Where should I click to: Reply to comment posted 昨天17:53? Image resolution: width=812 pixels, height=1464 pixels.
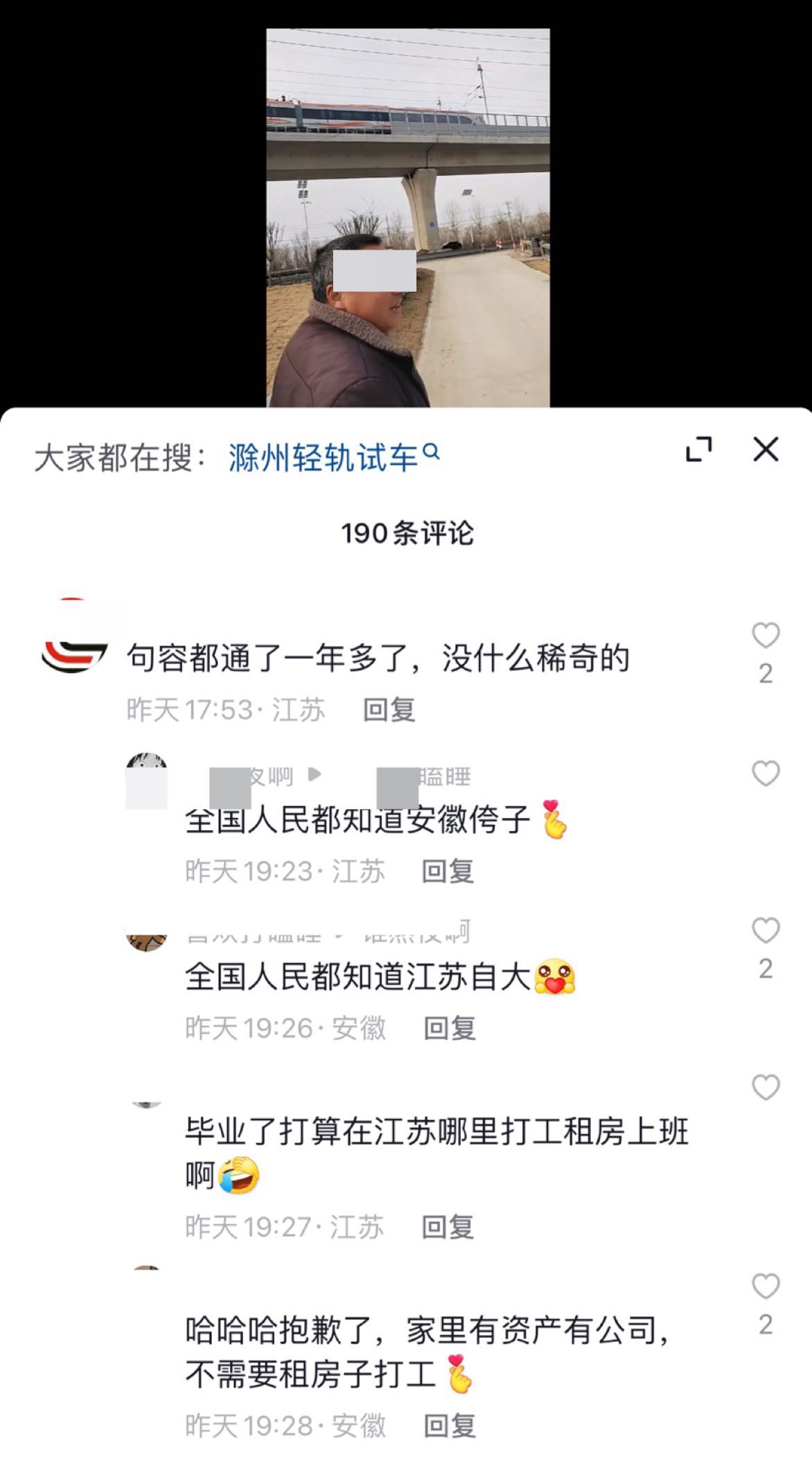(x=389, y=710)
